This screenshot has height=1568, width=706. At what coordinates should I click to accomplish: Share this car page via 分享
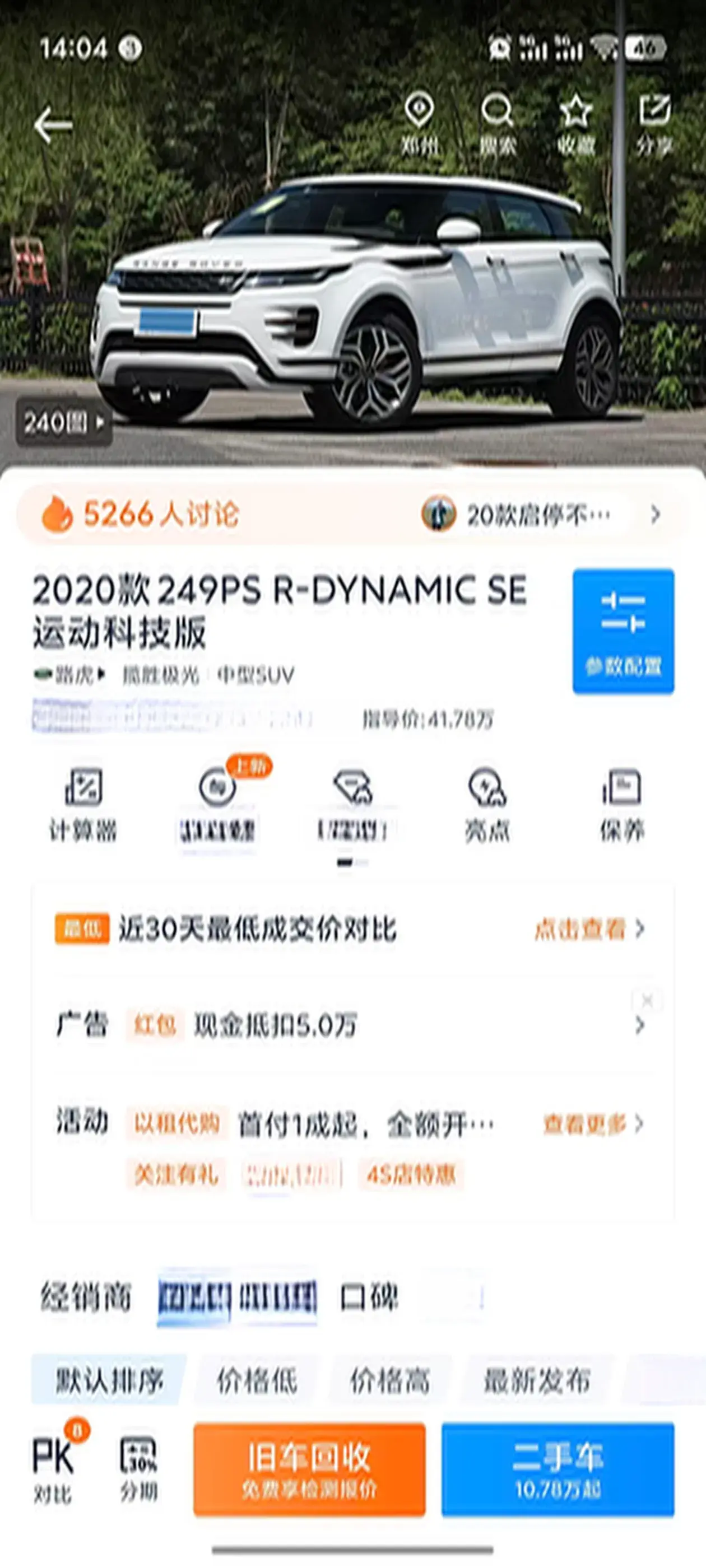pos(654,124)
